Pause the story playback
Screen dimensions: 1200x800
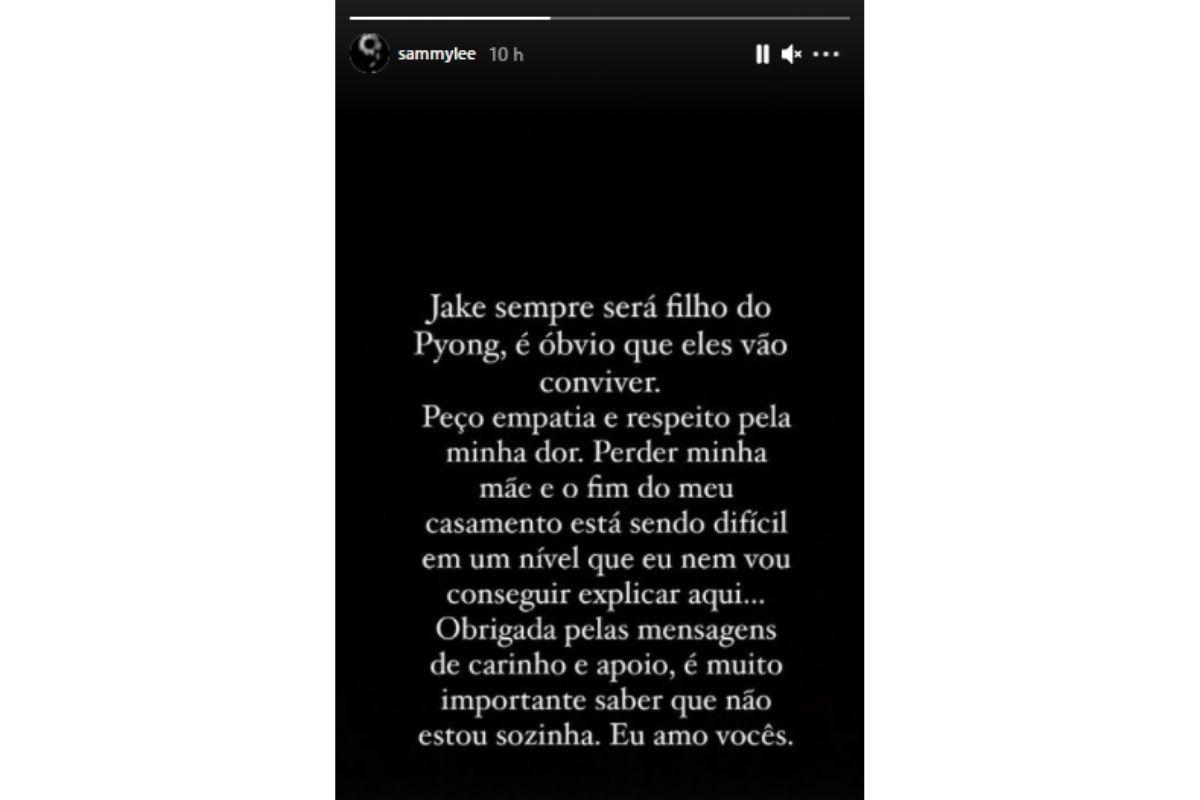click(x=762, y=54)
